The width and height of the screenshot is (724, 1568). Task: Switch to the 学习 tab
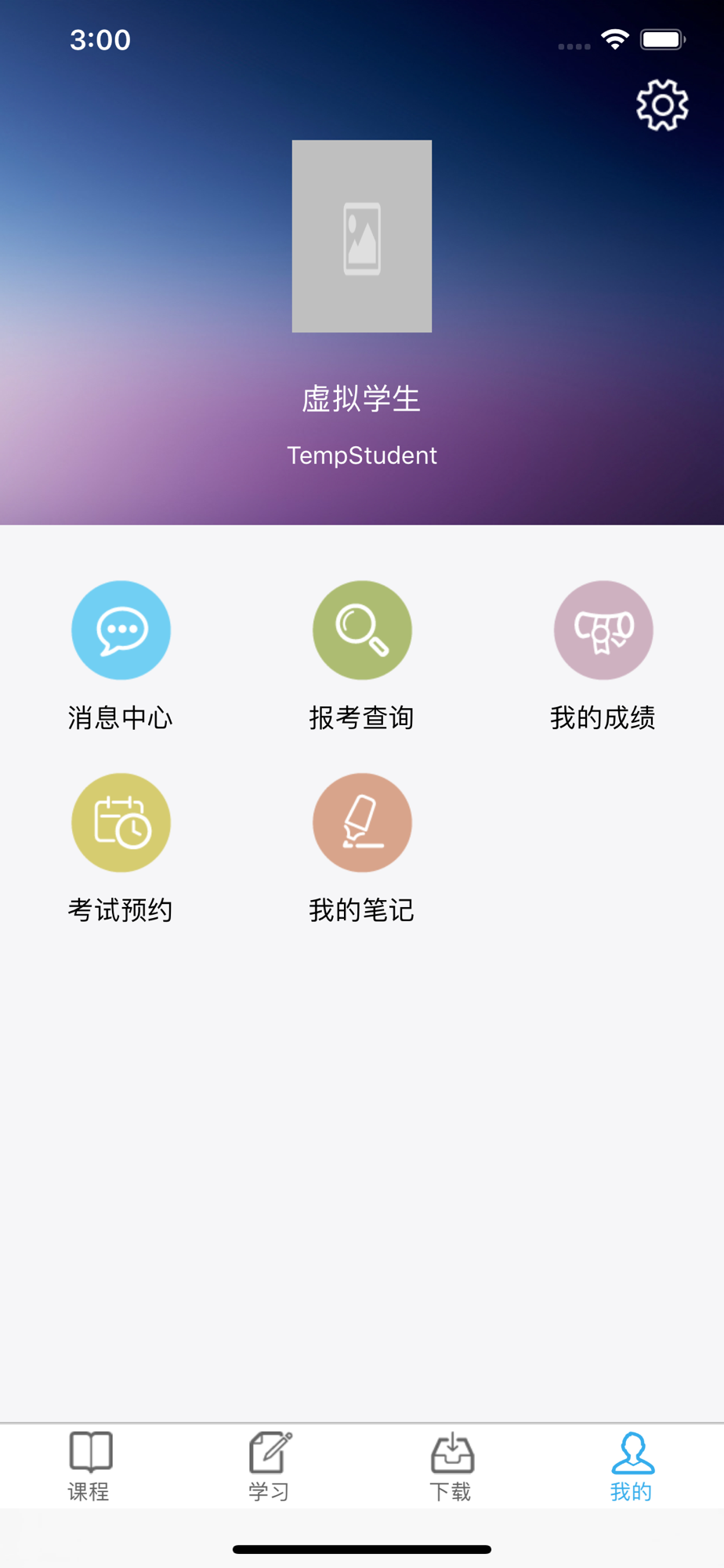(x=270, y=1465)
